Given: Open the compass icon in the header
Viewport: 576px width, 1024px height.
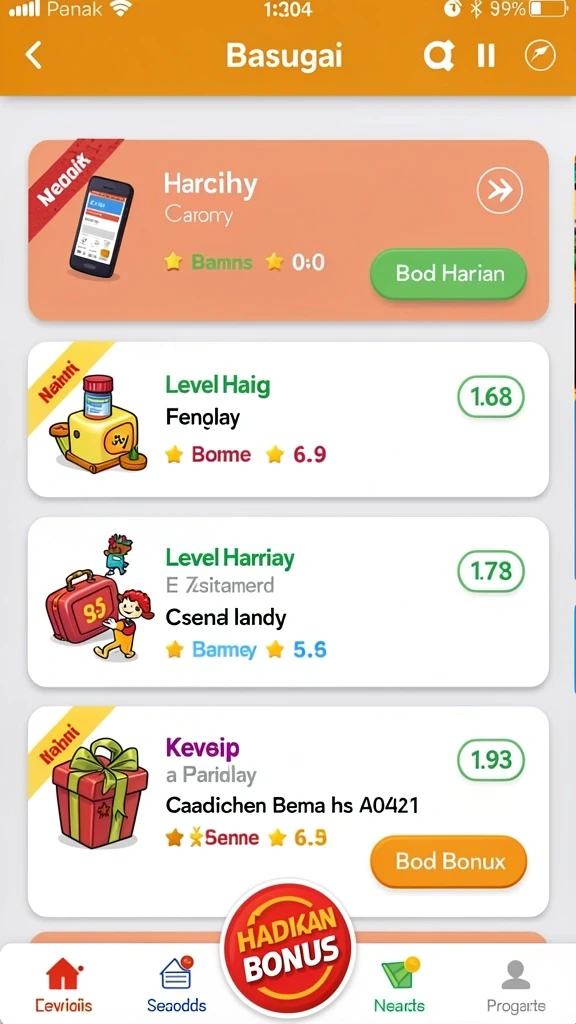Looking at the screenshot, I should [x=540, y=56].
